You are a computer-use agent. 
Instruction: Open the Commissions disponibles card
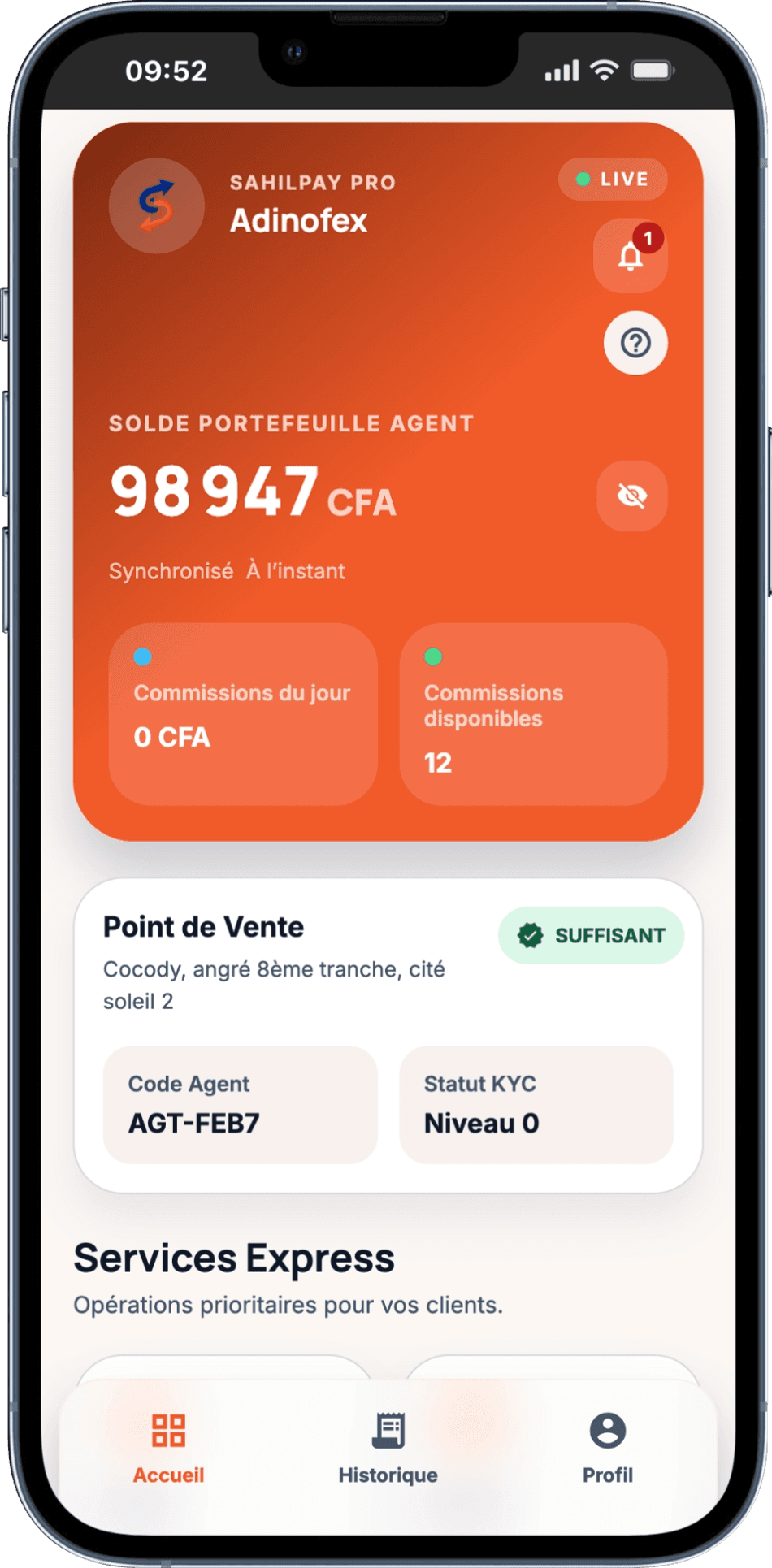pos(533,714)
